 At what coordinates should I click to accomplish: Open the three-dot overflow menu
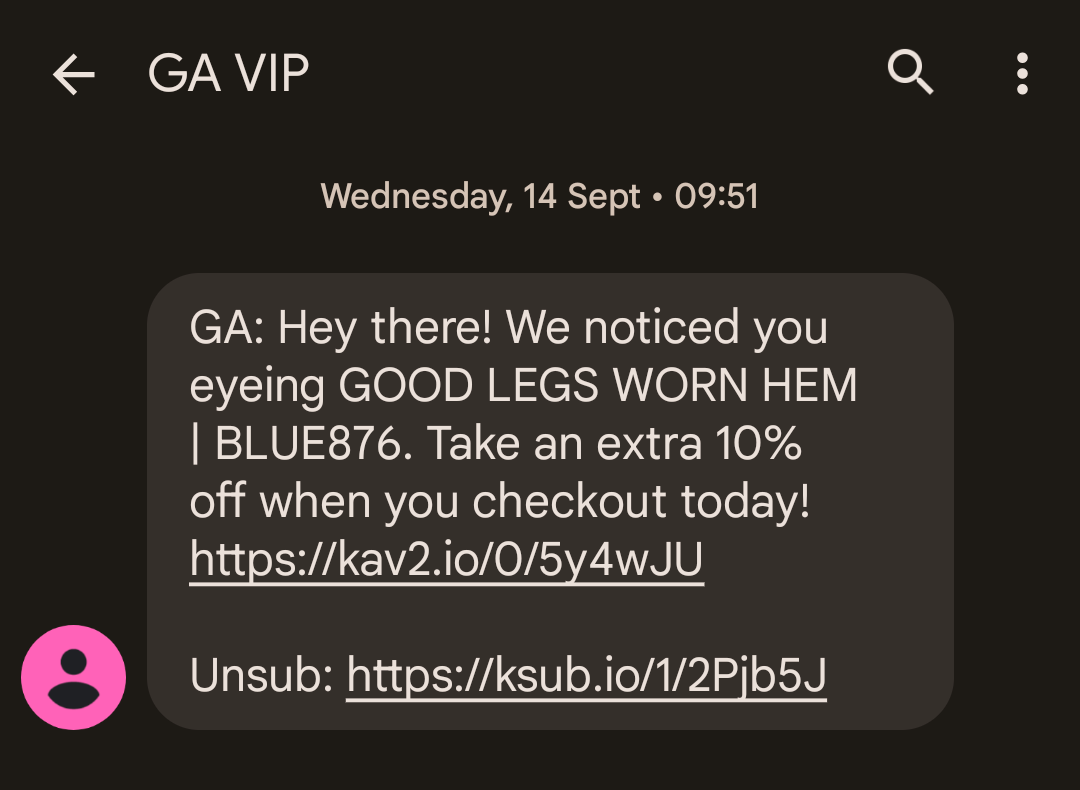(1021, 74)
